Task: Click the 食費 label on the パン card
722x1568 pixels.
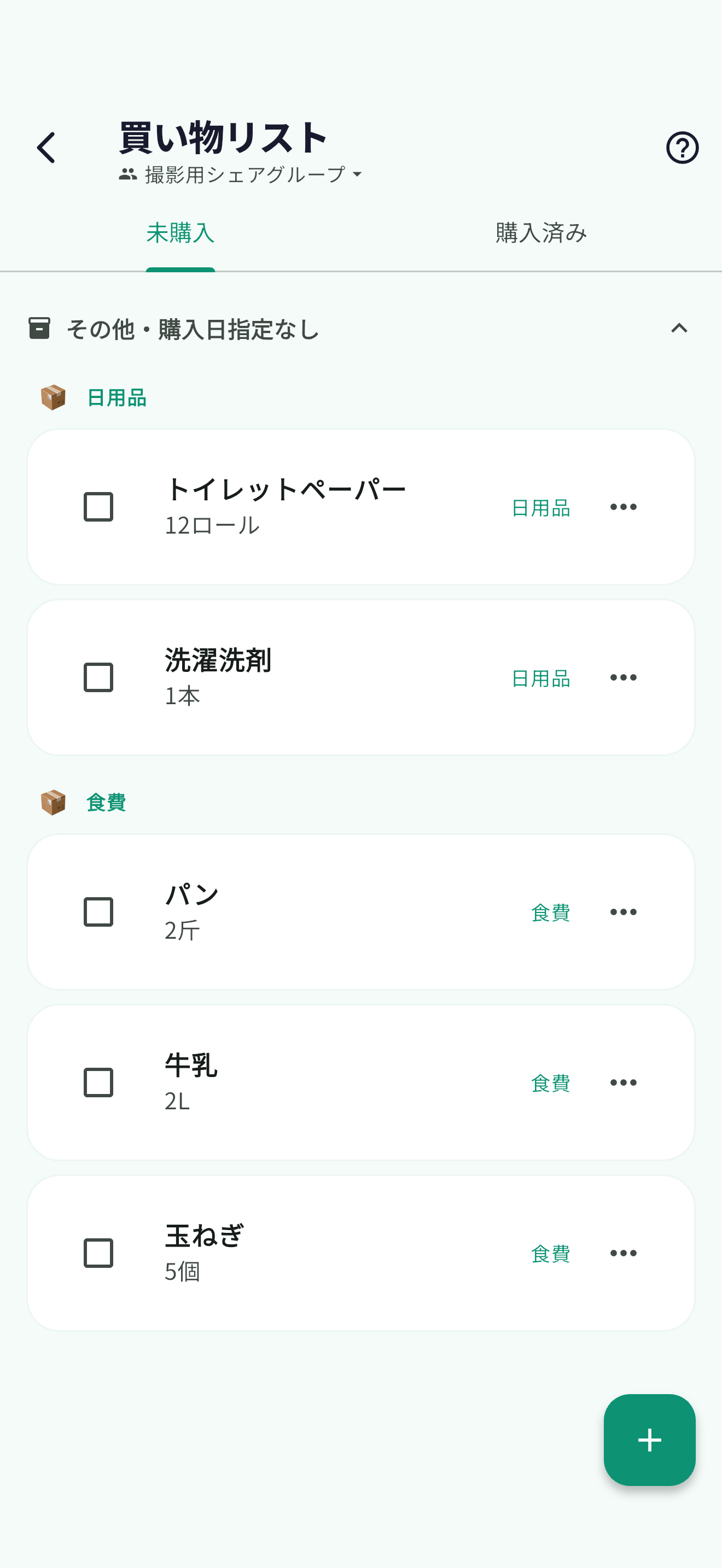Action: [x=550, y=912]
